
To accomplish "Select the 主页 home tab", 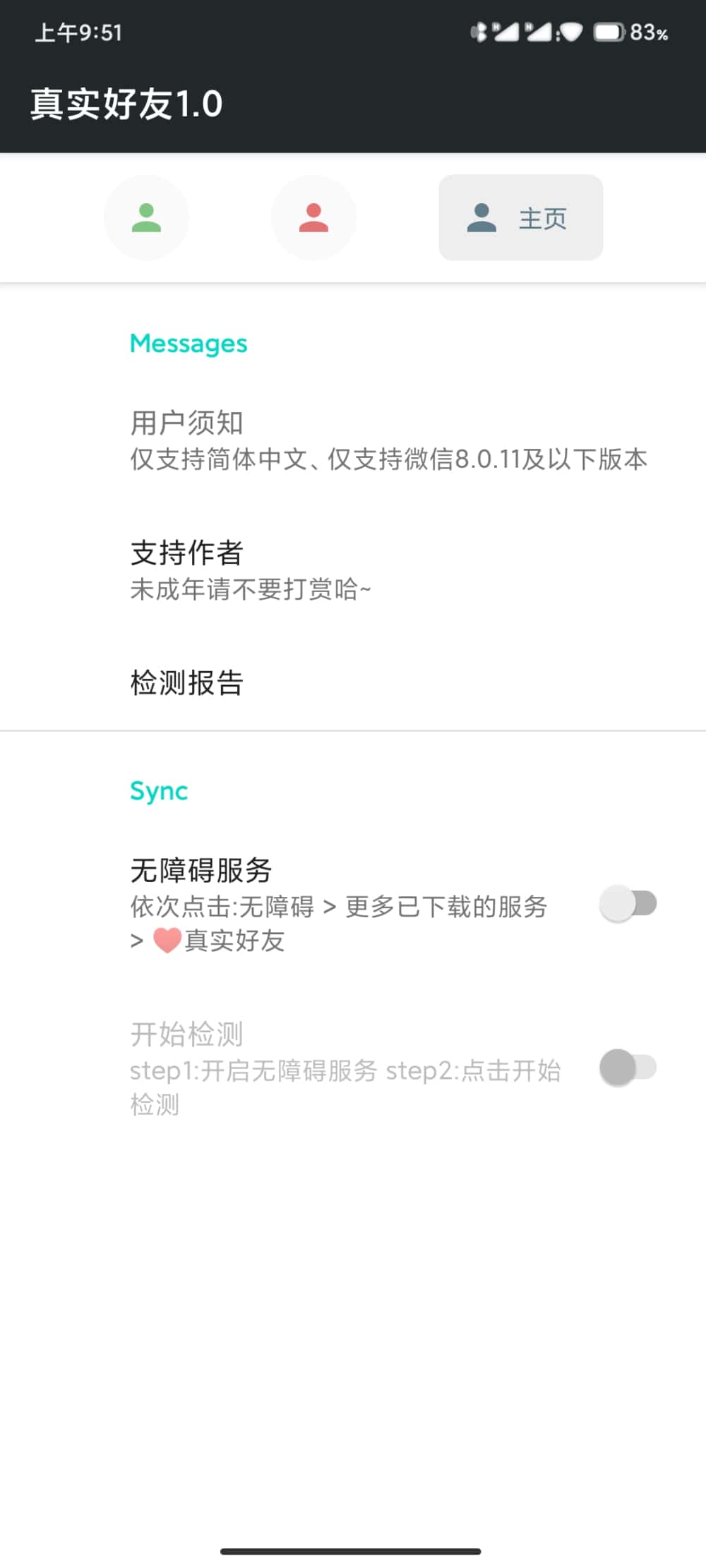I will click(x=521, y=217).
